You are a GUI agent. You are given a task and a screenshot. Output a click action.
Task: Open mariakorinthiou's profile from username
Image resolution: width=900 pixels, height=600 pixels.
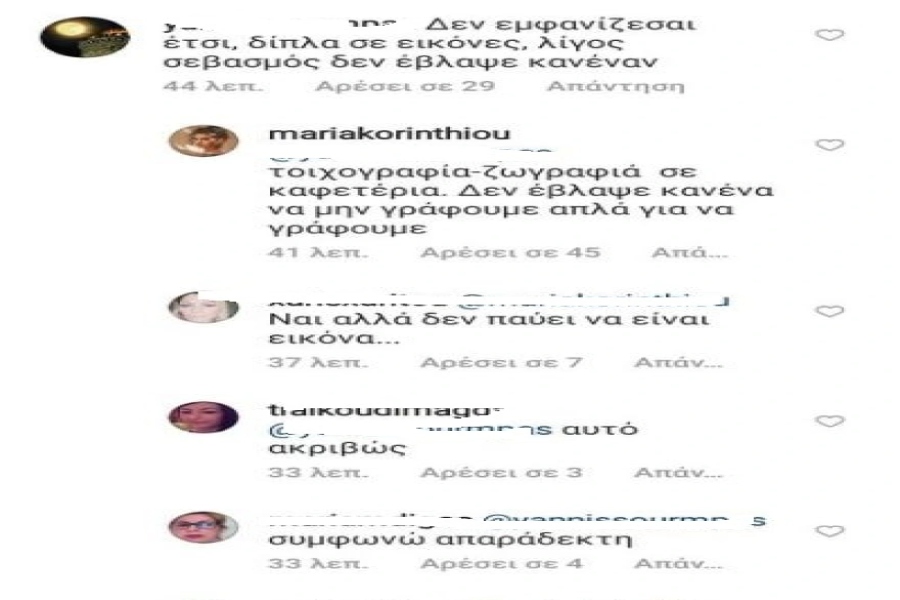point(390,133)
